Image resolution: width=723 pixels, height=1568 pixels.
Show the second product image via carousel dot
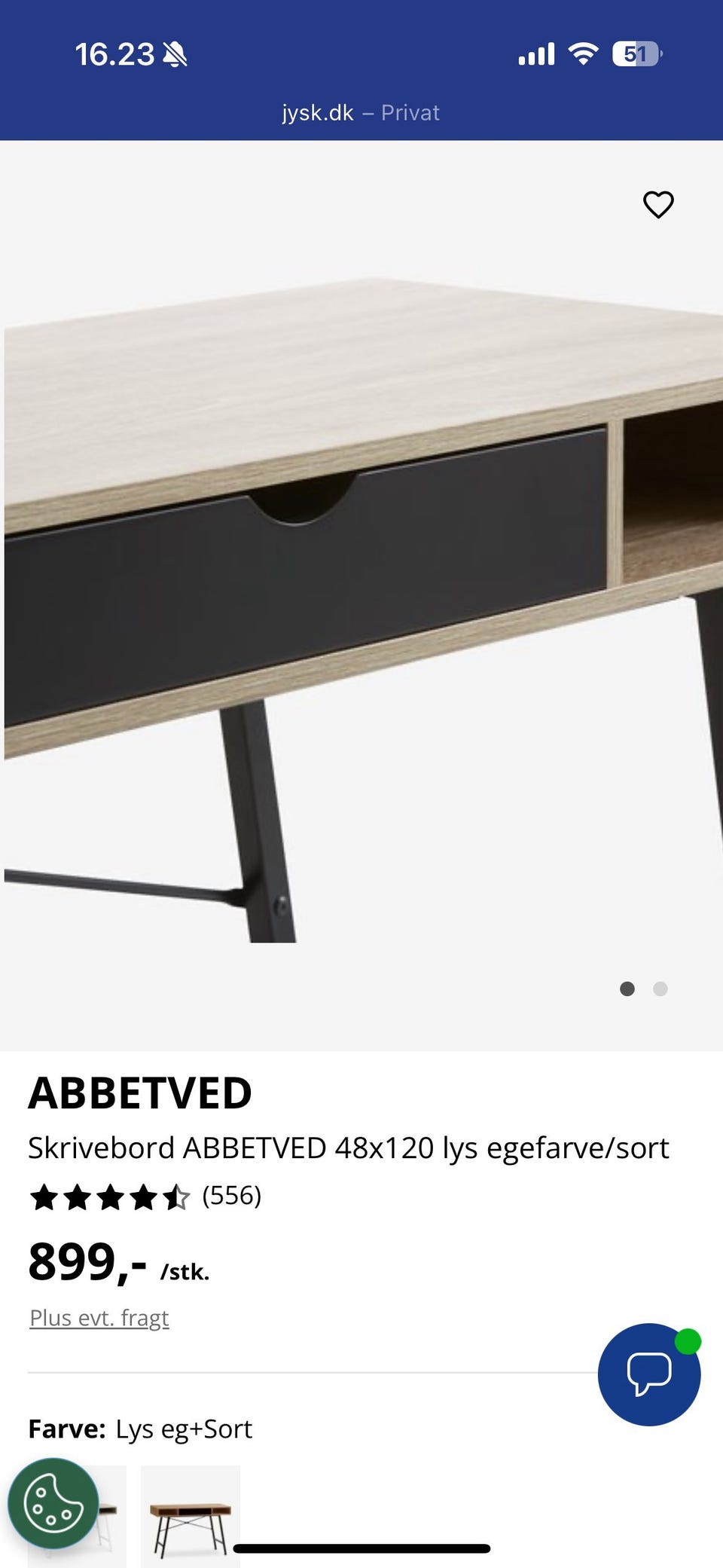(x=660, y=989)
